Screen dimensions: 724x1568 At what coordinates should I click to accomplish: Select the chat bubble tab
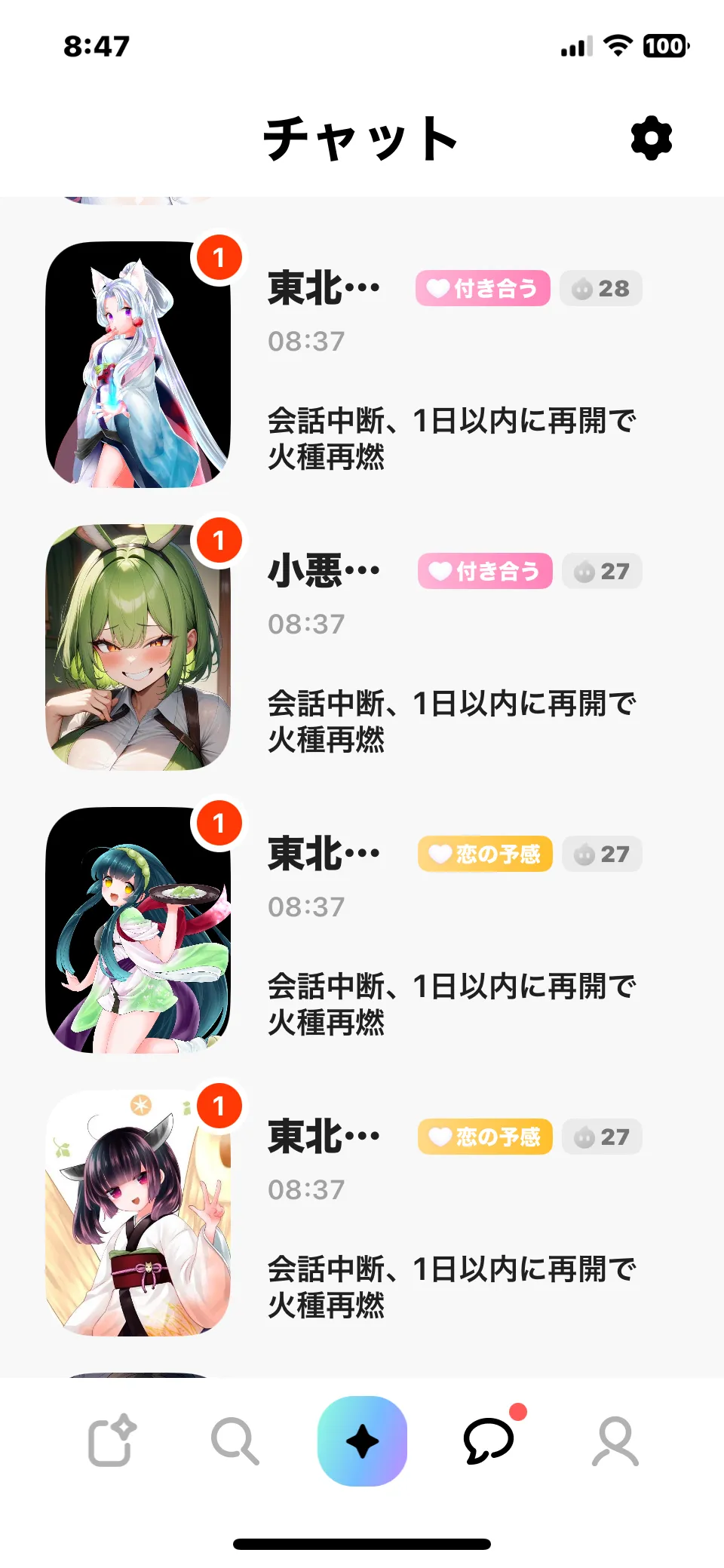coord(489,1442)
